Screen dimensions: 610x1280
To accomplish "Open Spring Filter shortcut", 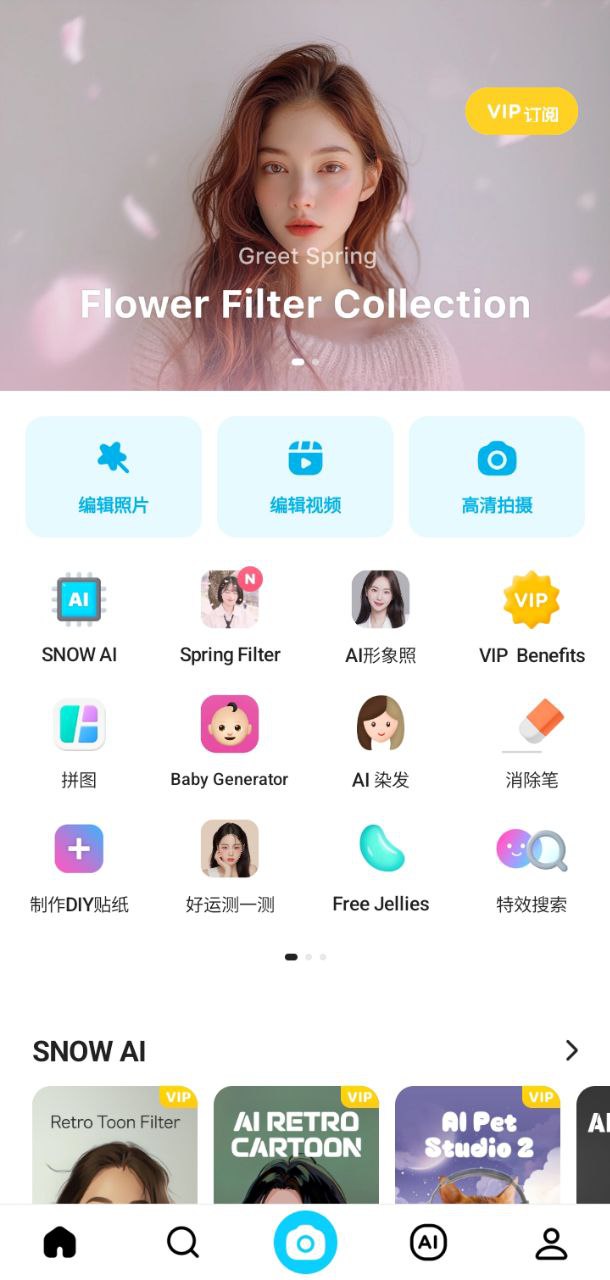I will pos(230,600).
